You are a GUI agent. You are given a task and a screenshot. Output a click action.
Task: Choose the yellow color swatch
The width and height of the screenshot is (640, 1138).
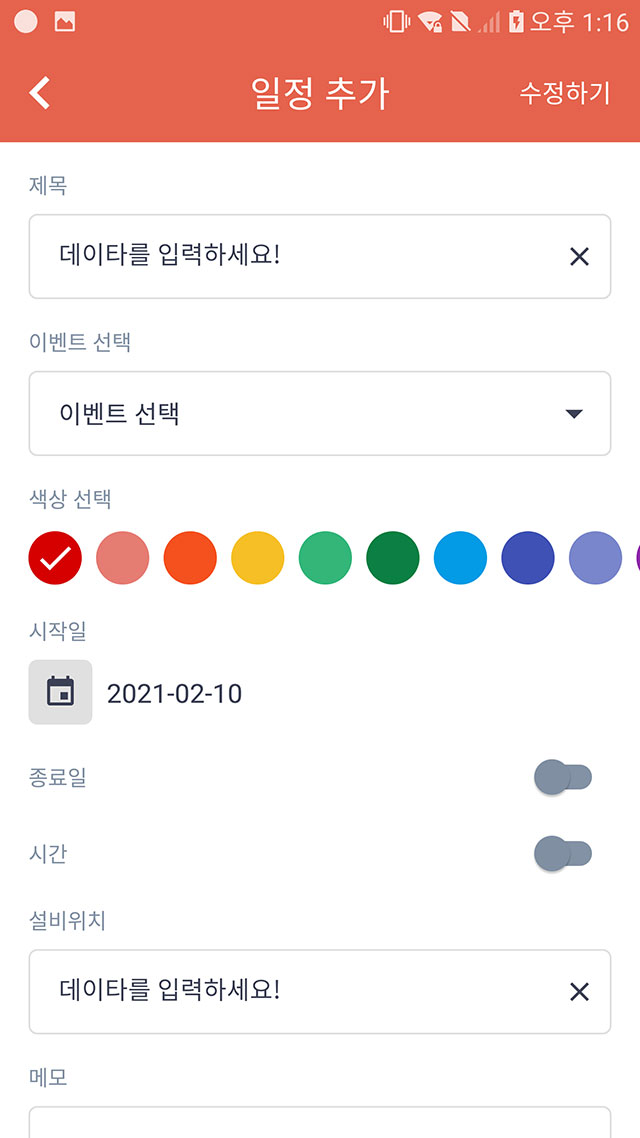pos(258,558)
